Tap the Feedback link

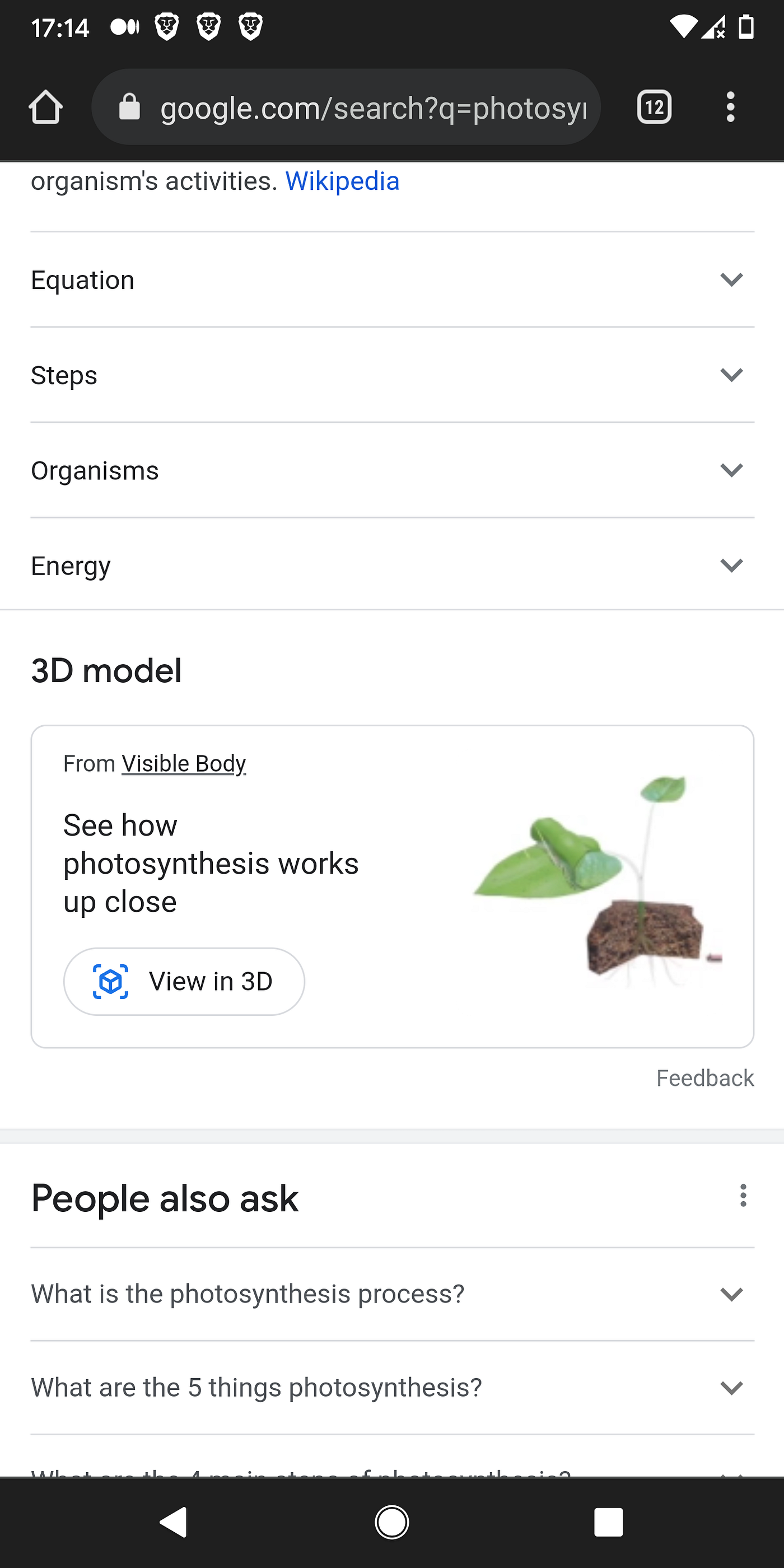pyautogui.click(x=704, y=1078)
